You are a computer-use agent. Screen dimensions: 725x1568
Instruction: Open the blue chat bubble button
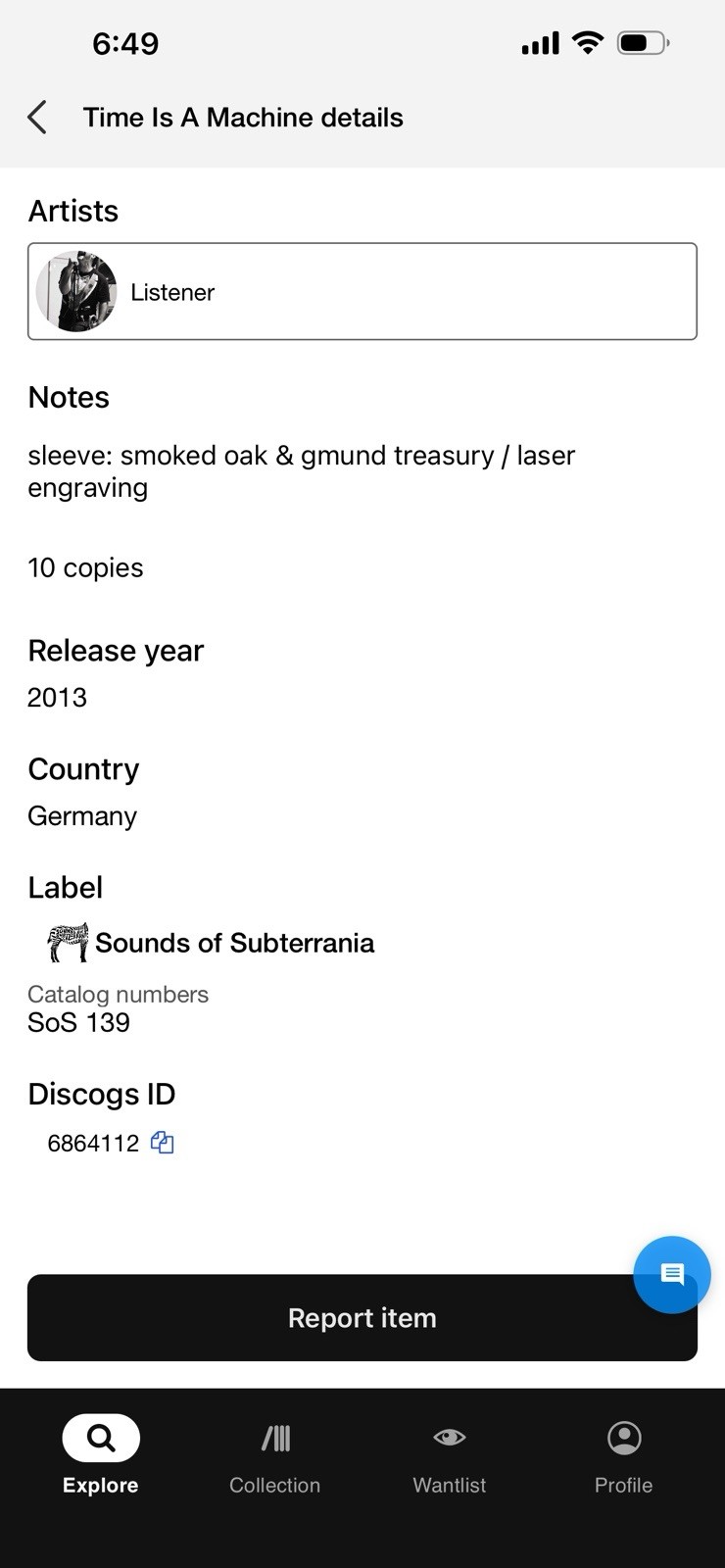click(672, 1274)
